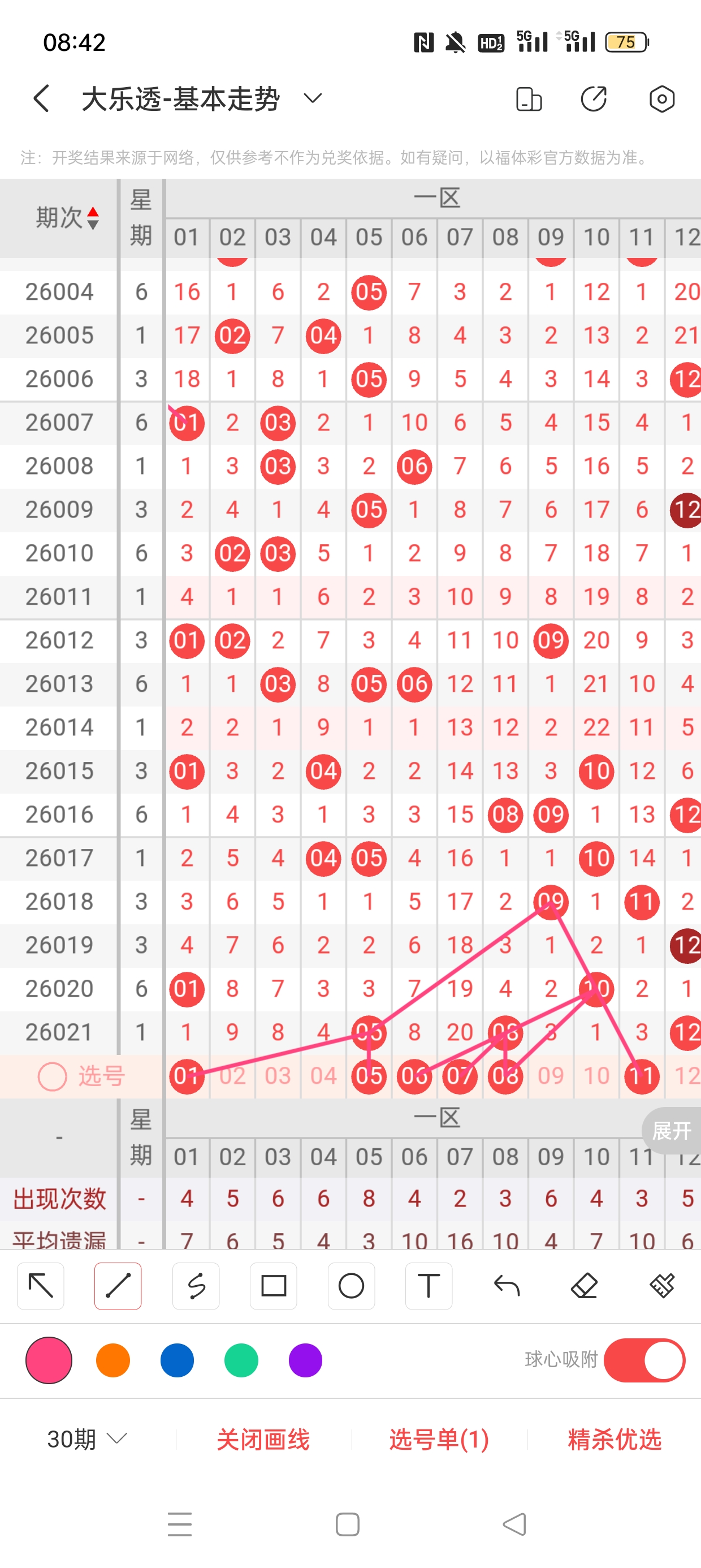Select the straight line tool

point(118,1286)
